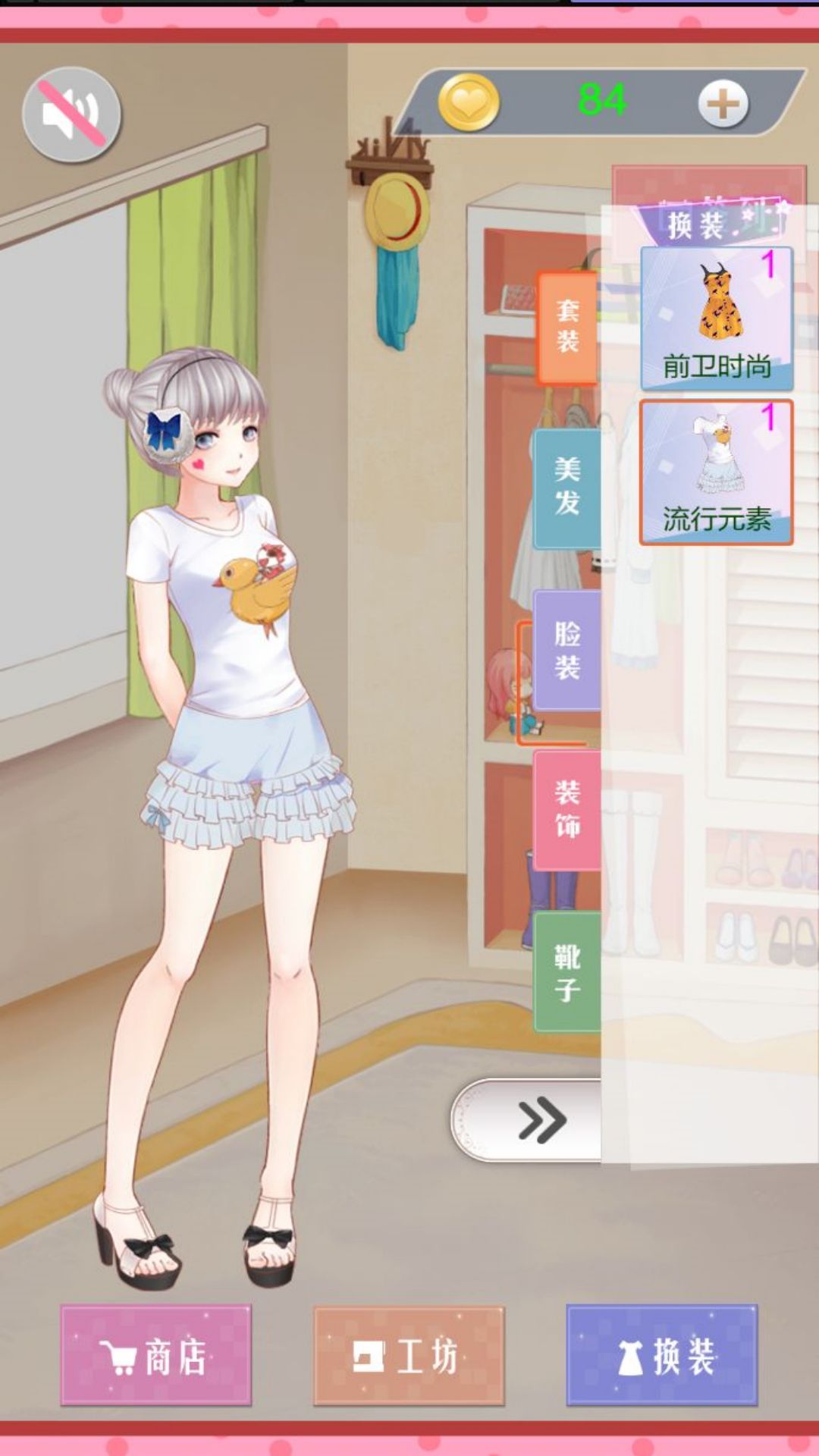Add more coins with the plus button
The height and width of the screenshot is (1456, 819).
[723, 103]
